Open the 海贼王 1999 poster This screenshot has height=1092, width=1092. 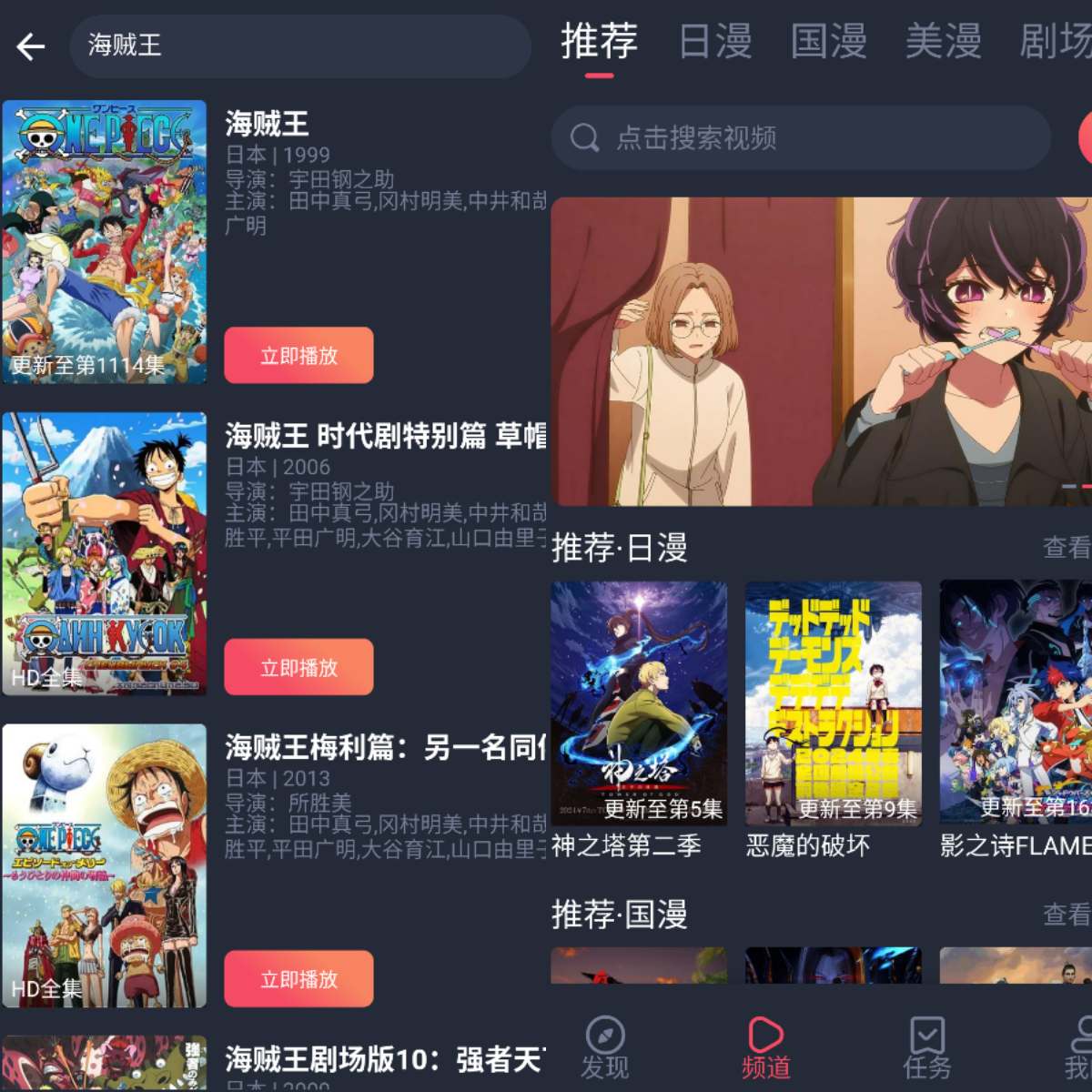pos(105,241)
